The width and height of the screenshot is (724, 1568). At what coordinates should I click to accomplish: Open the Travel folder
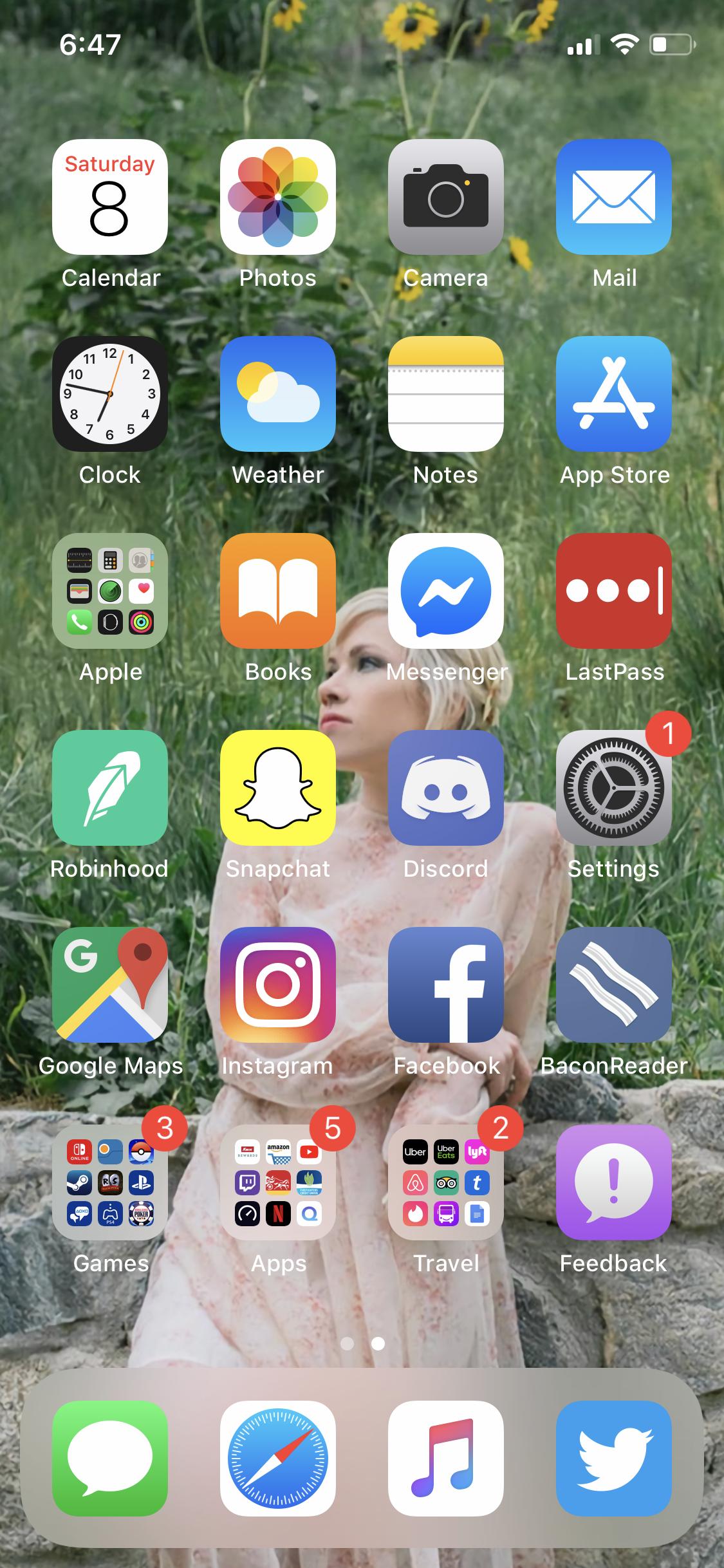click(x=445, y=1182)
